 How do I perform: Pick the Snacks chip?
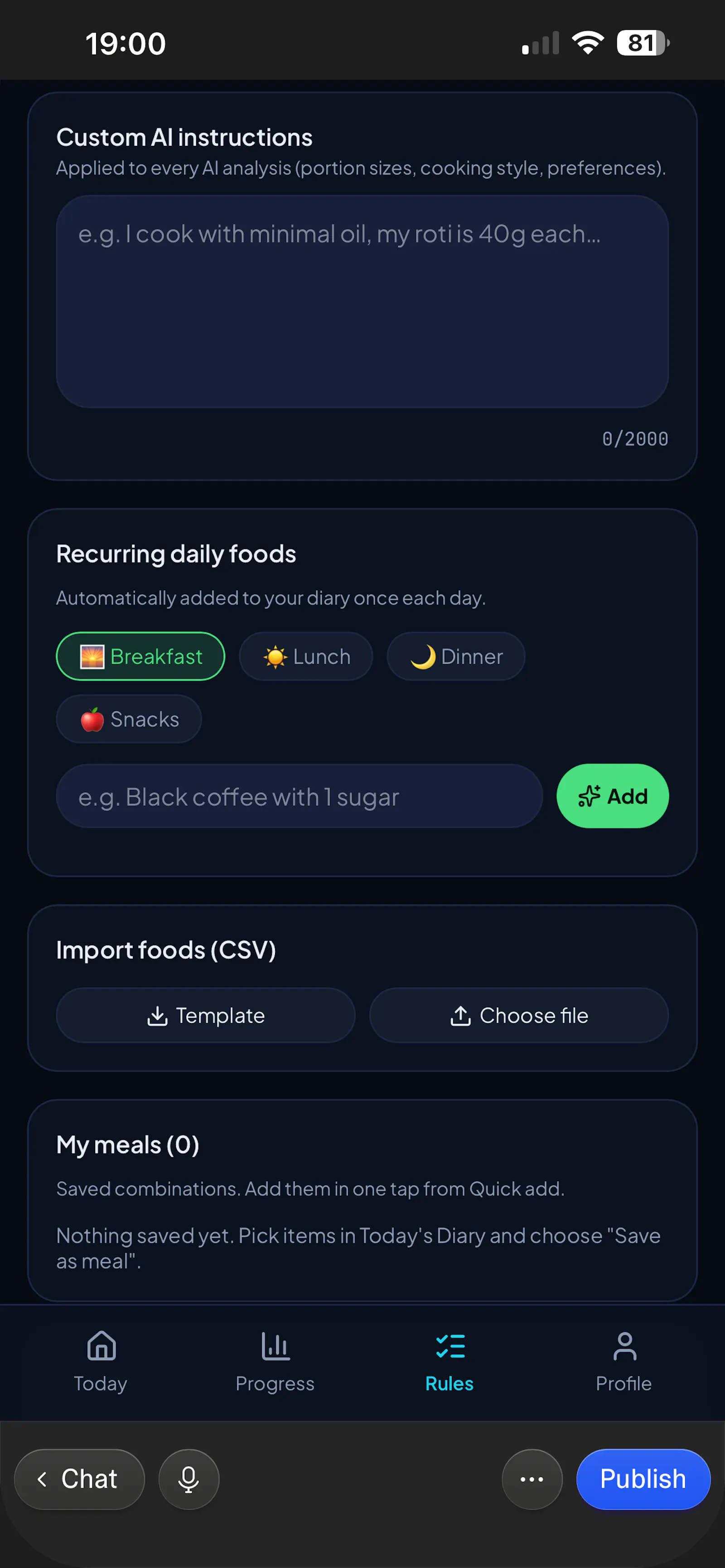(x=129, y=719)
